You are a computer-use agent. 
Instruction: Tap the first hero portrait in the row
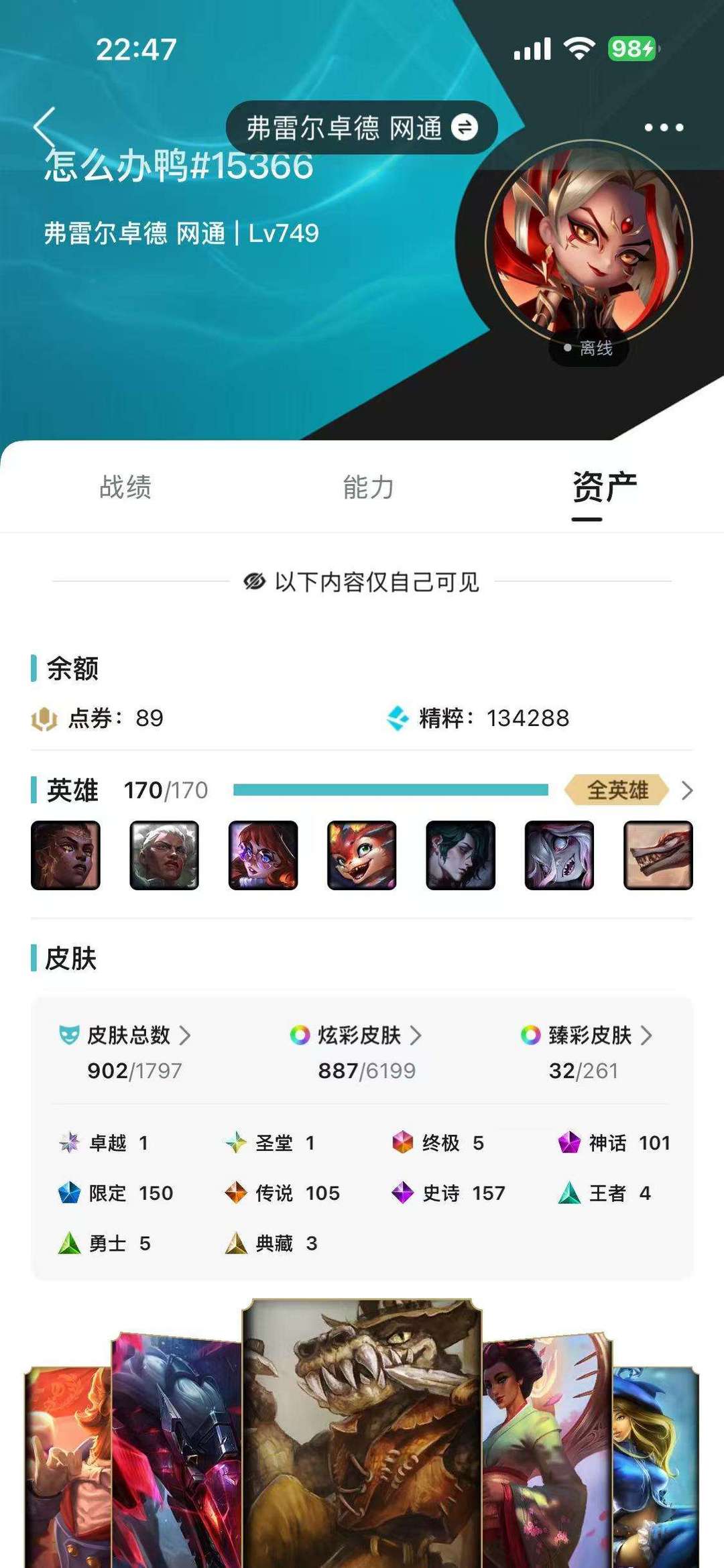[66, 855]
